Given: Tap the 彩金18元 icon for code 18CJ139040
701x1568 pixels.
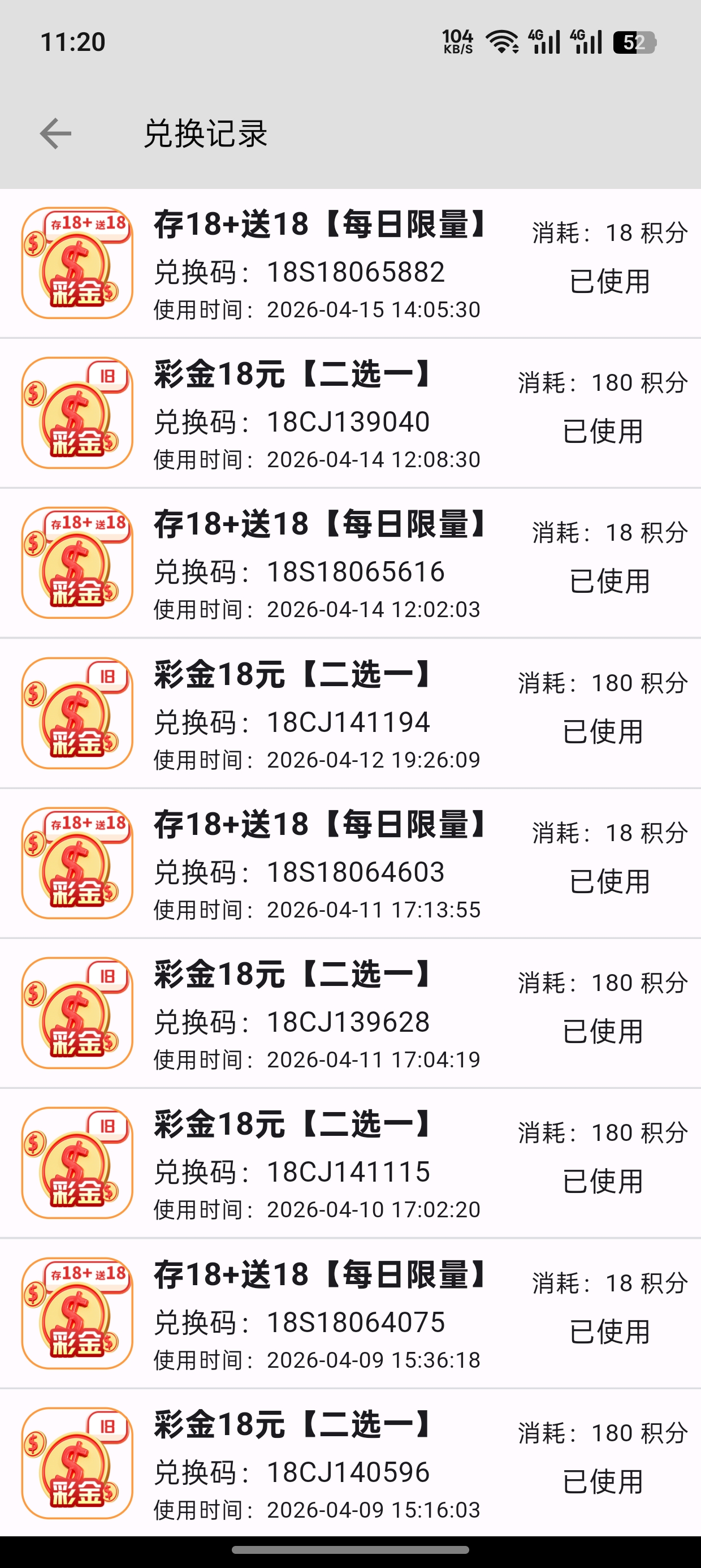Looking at the screenshot, I should (76, 414).
